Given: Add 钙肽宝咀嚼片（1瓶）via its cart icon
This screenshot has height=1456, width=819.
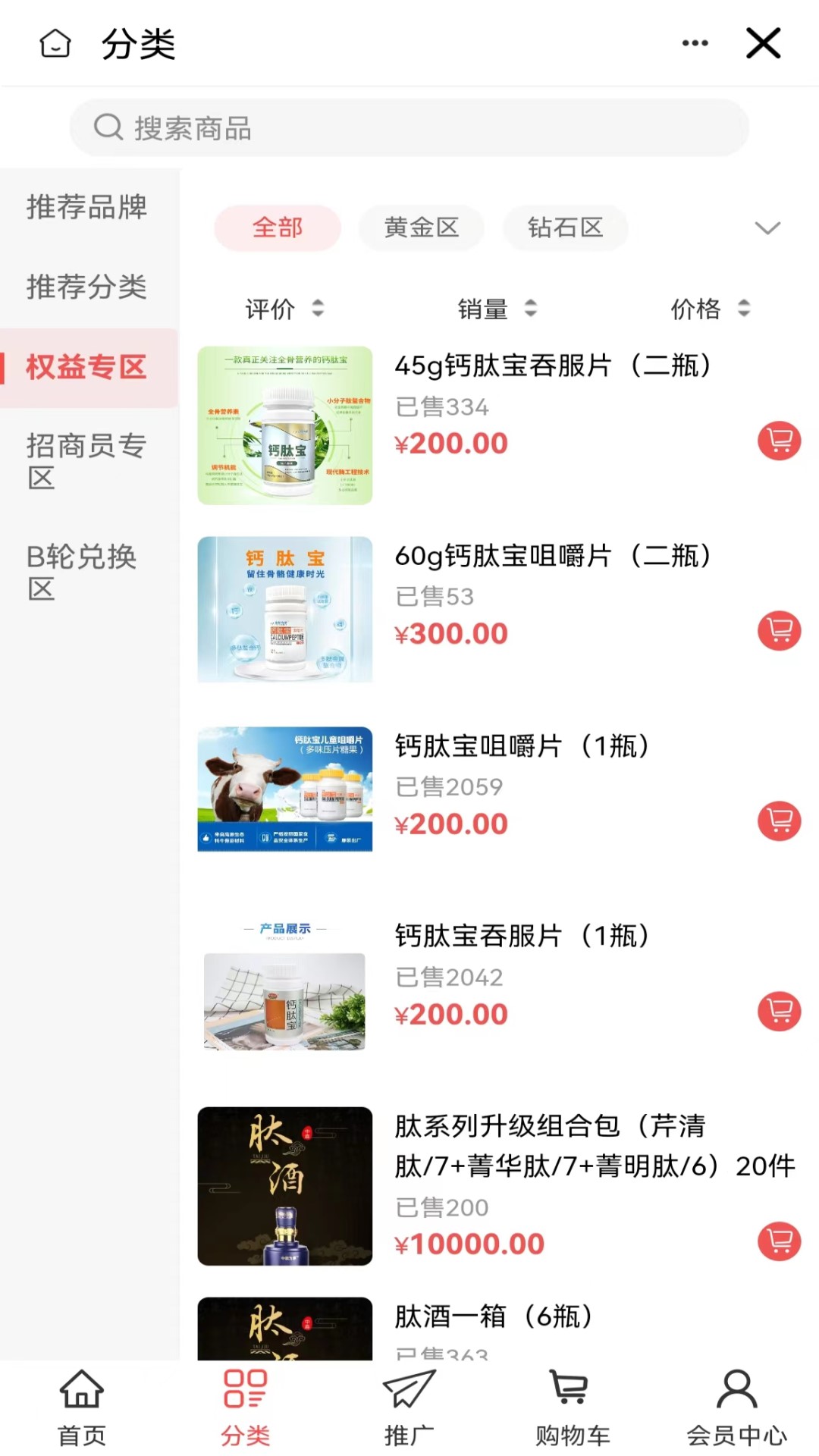Looking at the screenshot, I should click(778, 820).
